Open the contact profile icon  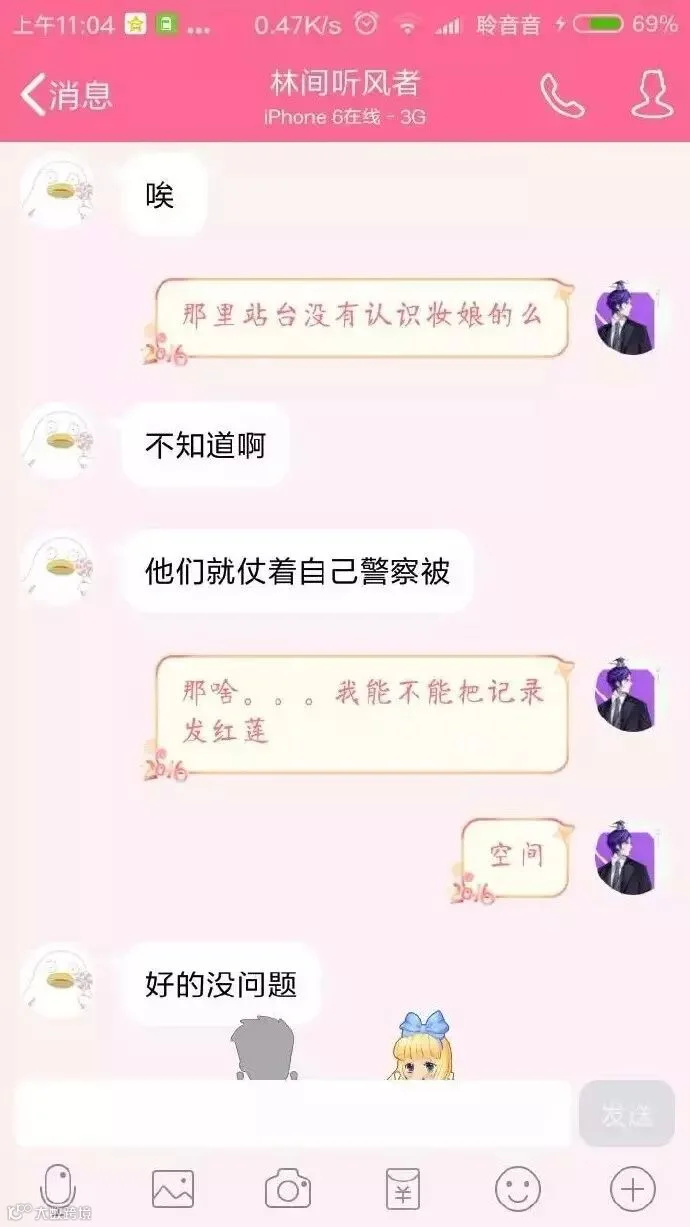pos(653,95)
